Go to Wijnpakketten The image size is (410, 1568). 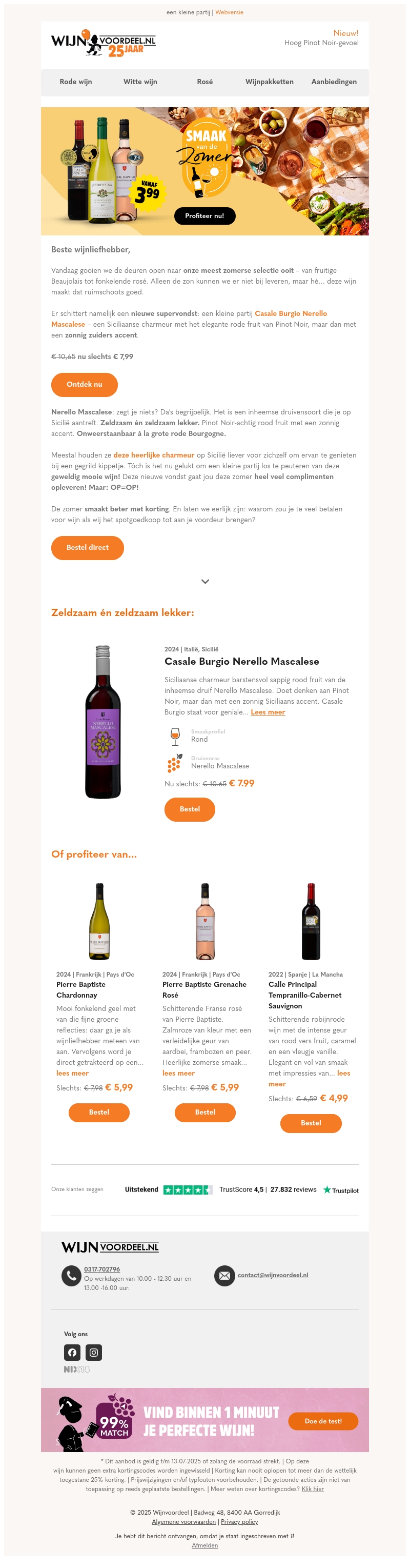coord(269,82)
